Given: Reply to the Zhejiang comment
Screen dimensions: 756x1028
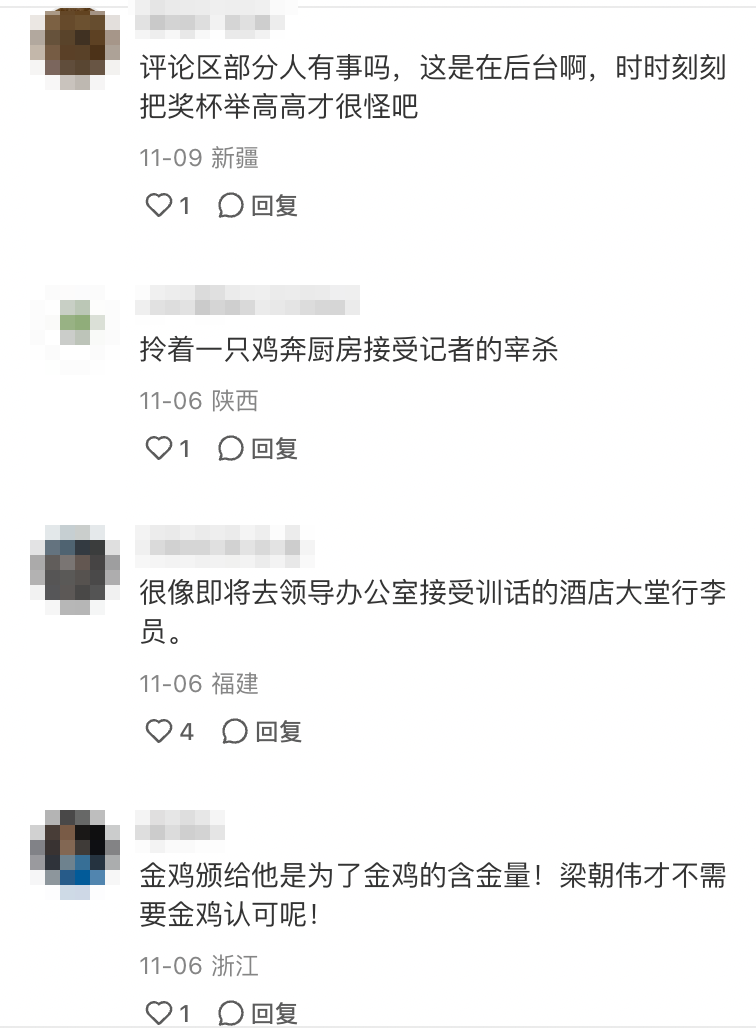Looking at the screenshot, I should (258, 1012).
